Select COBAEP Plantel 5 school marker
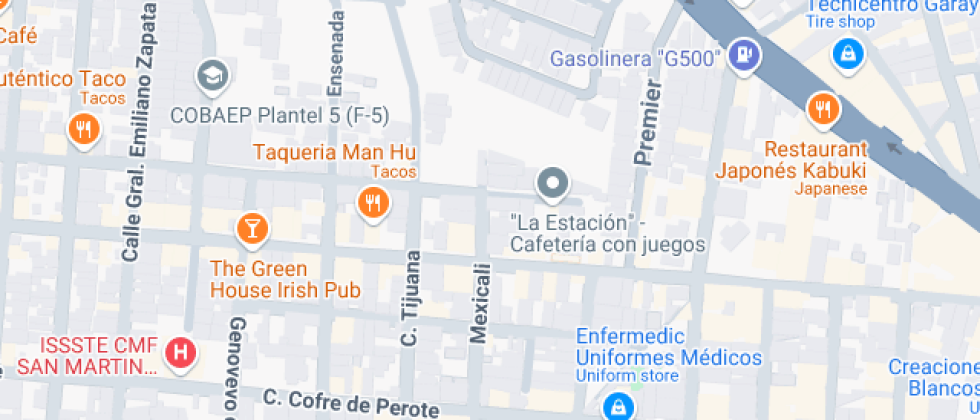Viewport: 980px width, 420px height. click(x=212, y=74)
